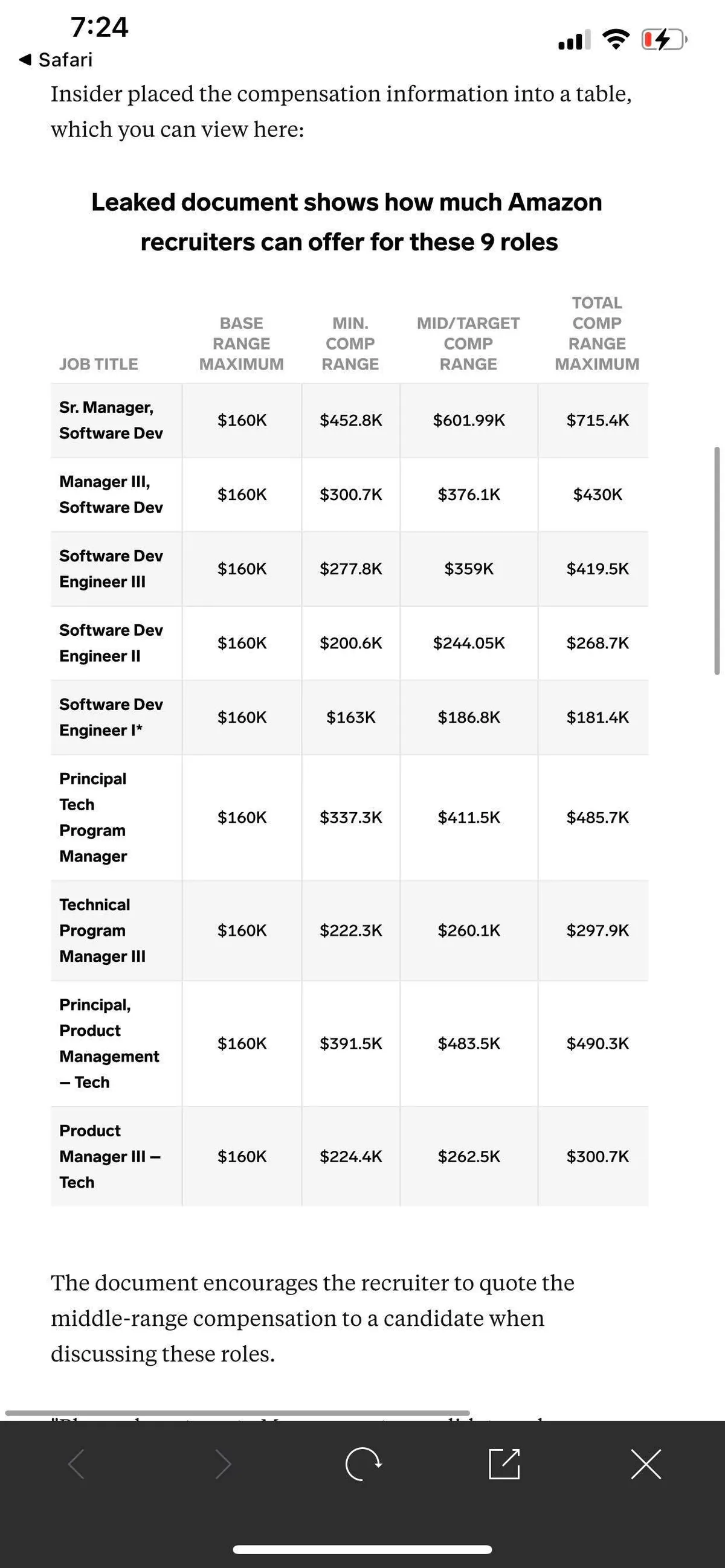This screenshot has height=1568, width=725.
Task: Go back to the previous page
Action: [x=77, y=1464]
